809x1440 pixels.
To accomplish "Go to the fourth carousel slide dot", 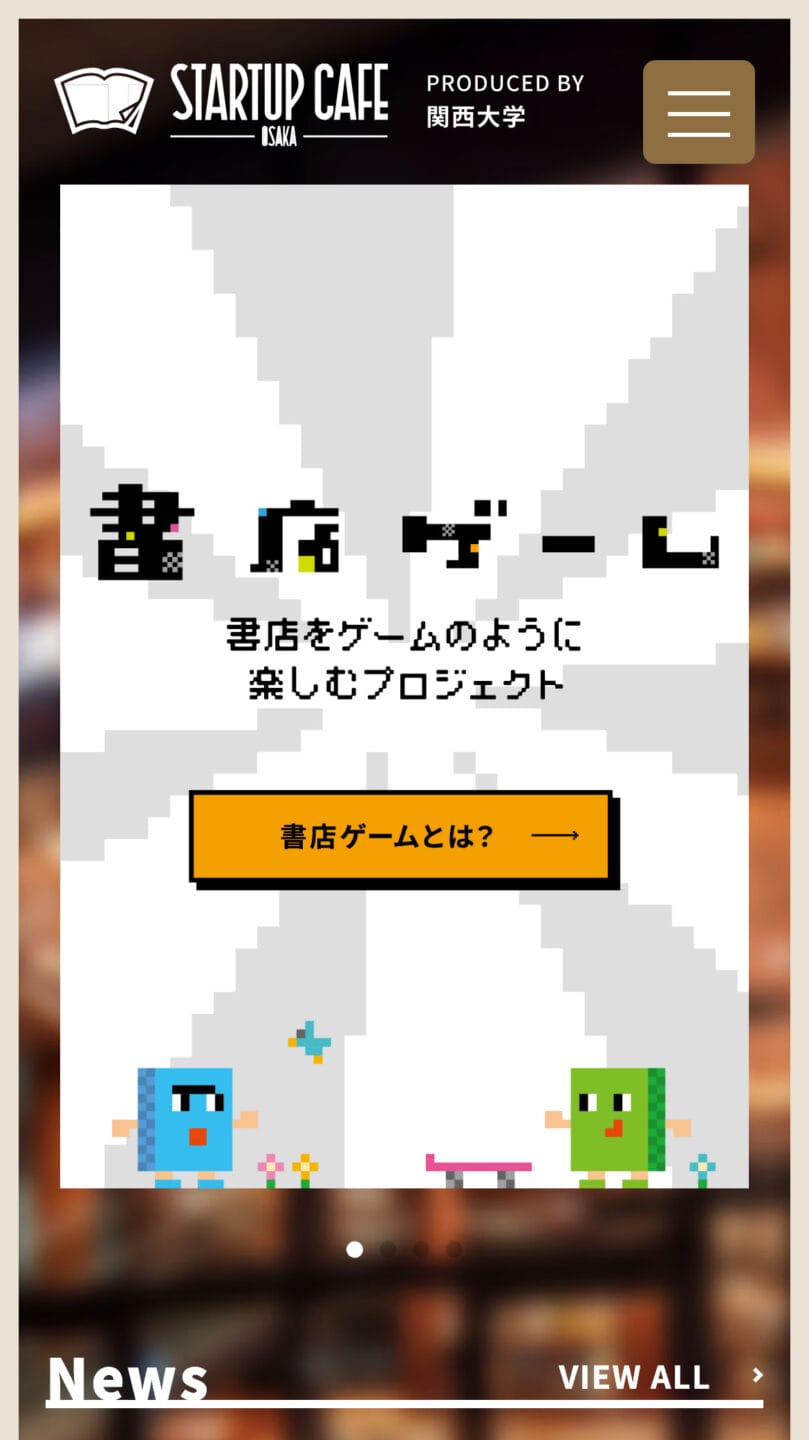I will point(454,1249).
